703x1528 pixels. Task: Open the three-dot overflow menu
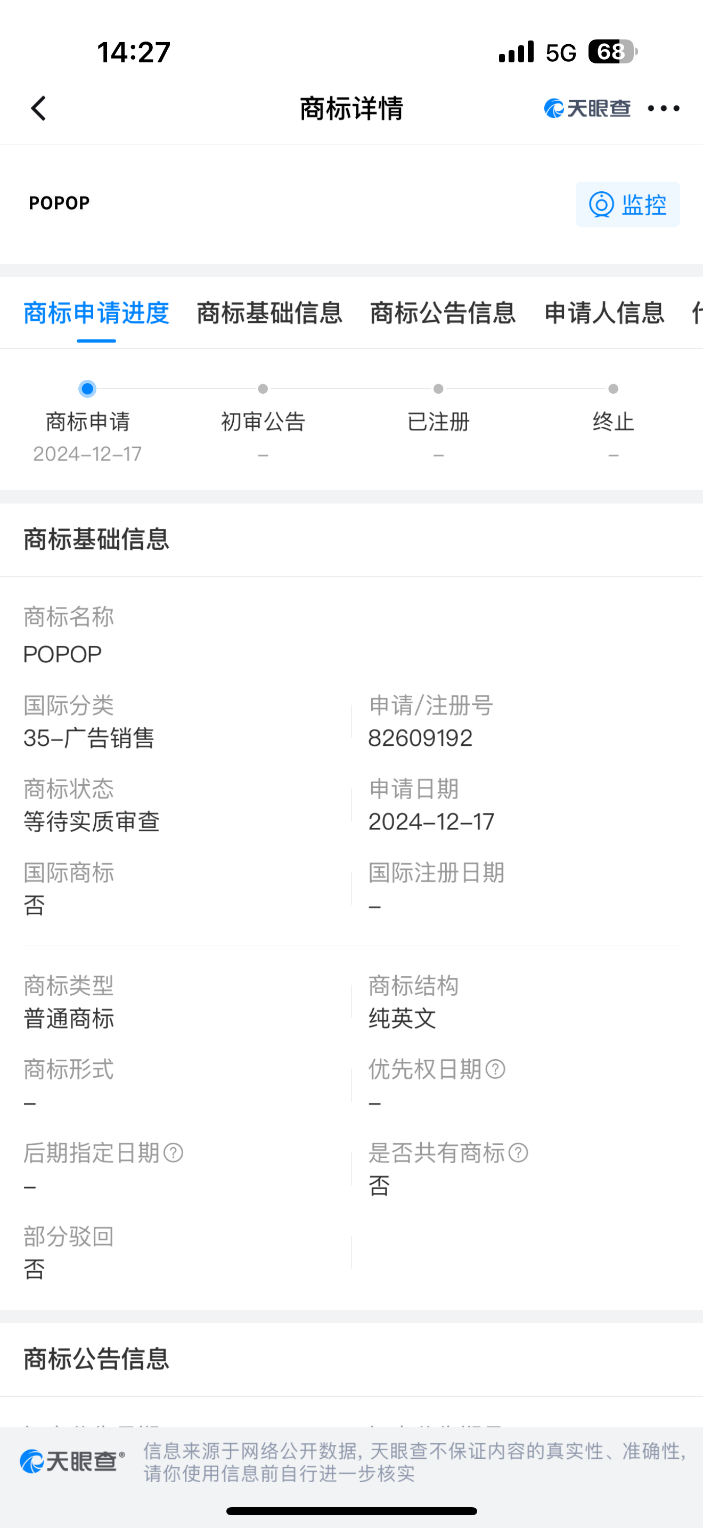click(x=664, y=109)
